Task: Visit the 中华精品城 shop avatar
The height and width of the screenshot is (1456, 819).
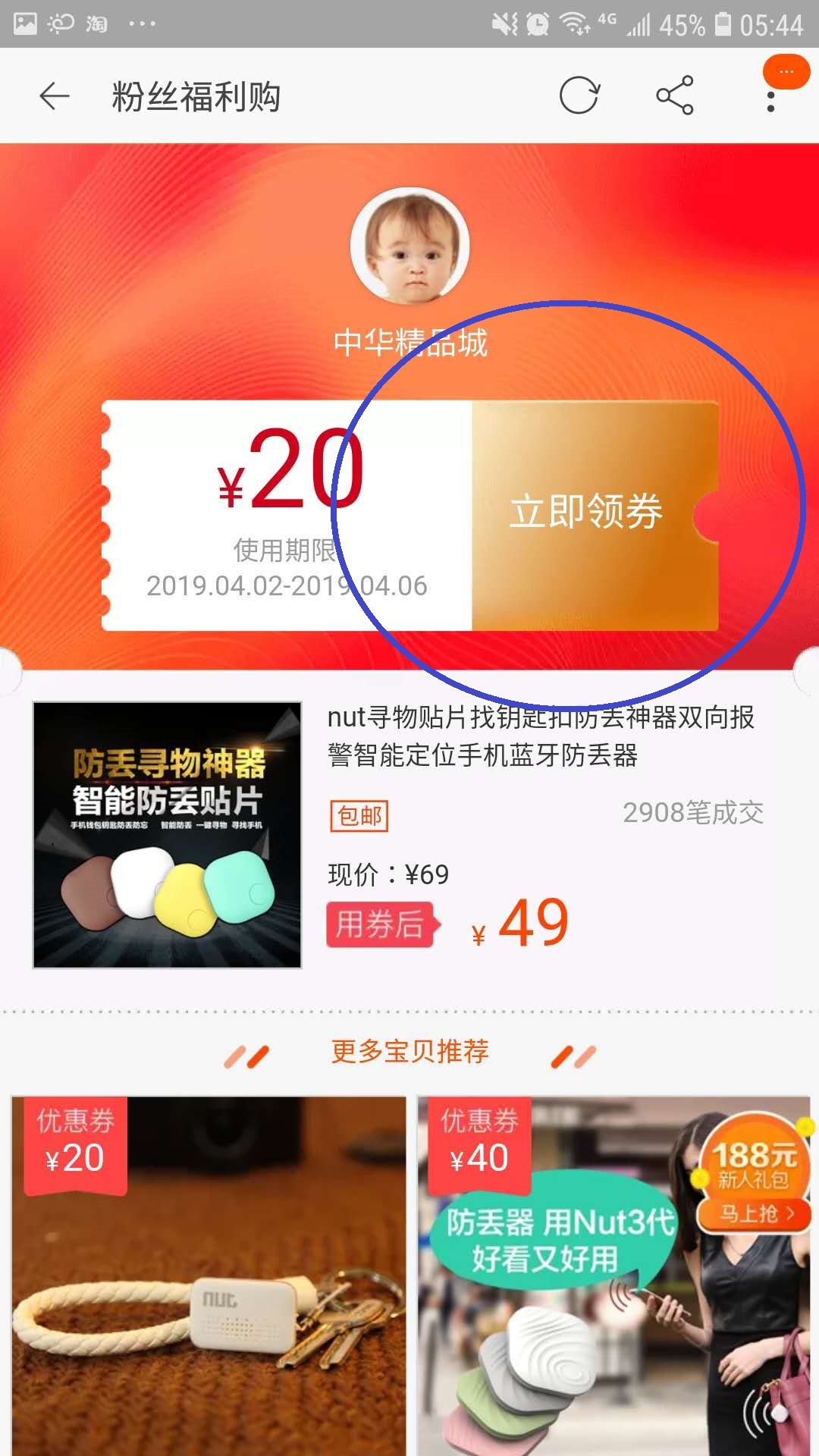Action: pos(410,246)
